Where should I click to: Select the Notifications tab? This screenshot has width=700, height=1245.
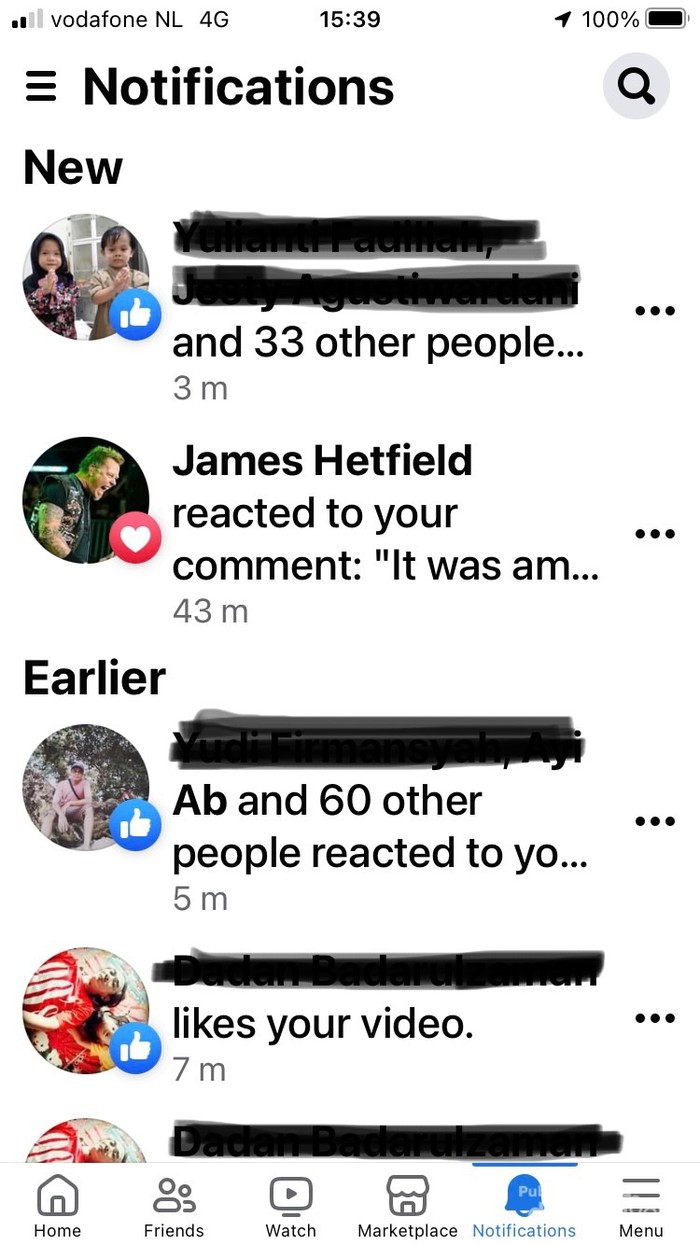pyautogui.click(x=524, y=1206)
